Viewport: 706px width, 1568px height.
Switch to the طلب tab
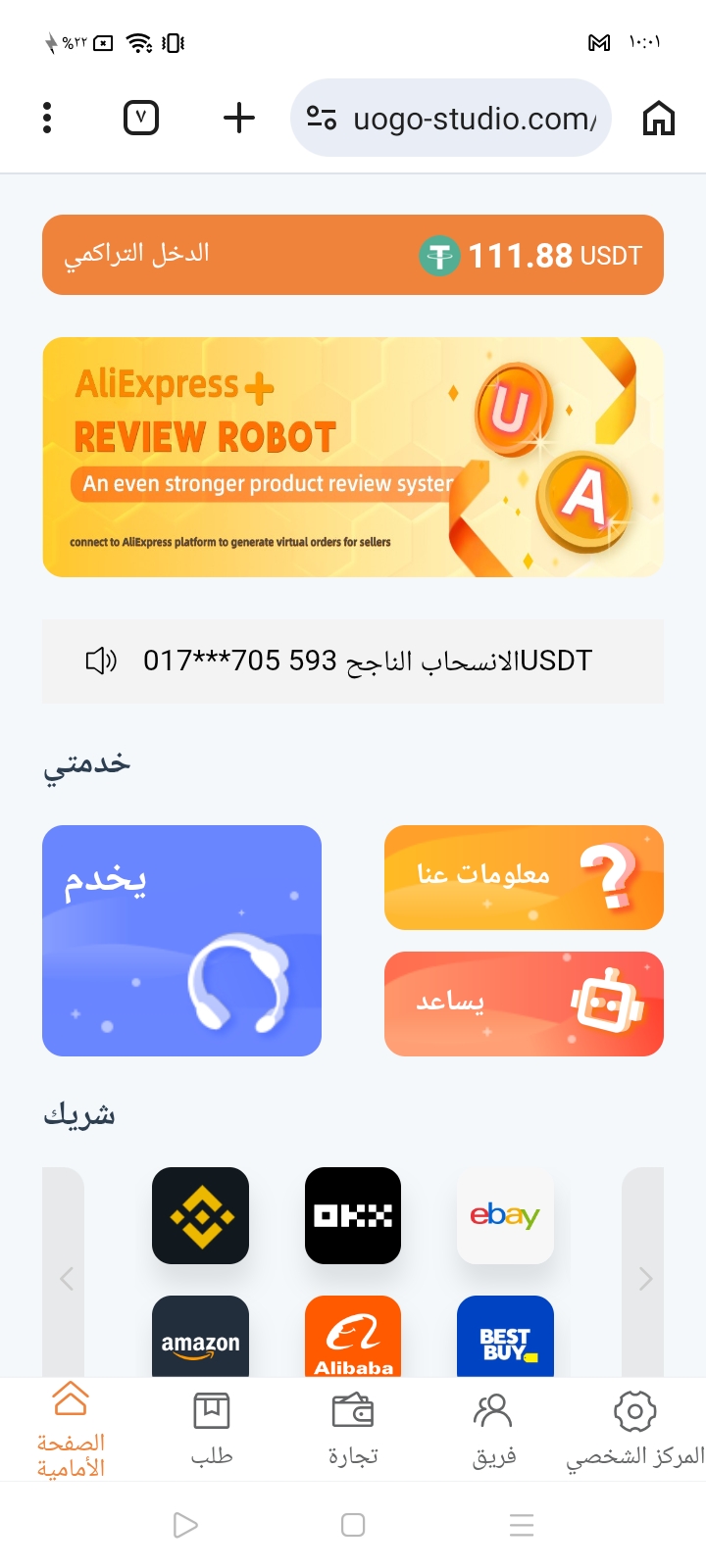coord(212,1429)
